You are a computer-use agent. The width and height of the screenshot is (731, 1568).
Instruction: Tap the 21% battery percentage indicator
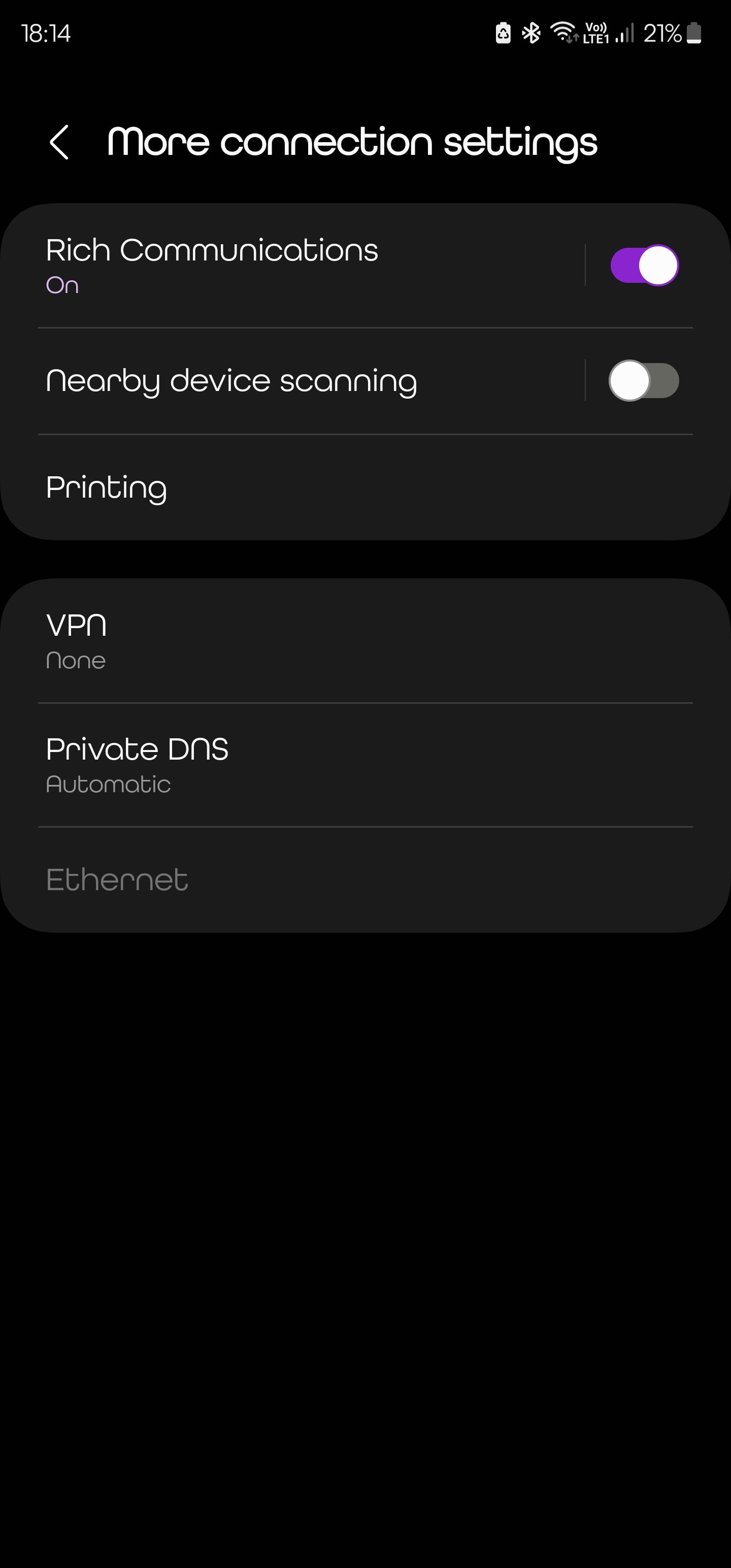(663, 34)
